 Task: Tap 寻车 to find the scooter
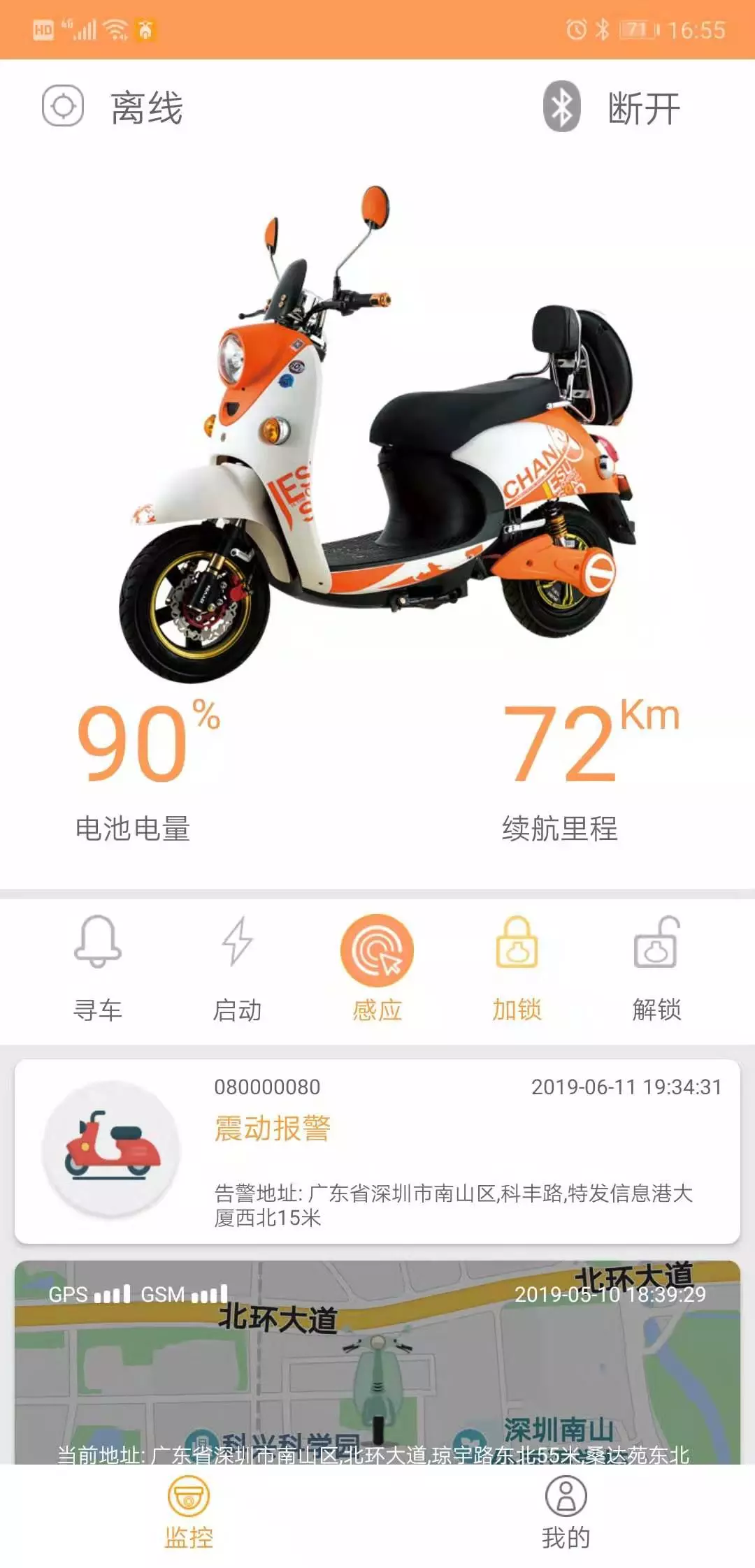[x=98, y=966]
